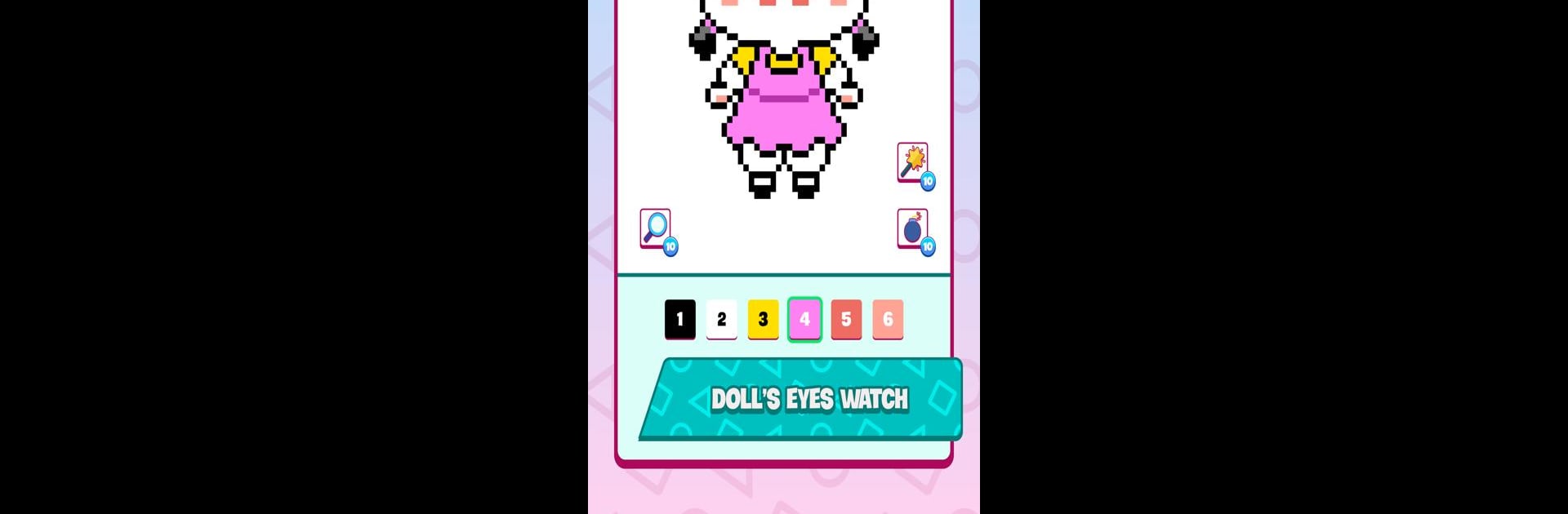This screenshot has height=514, width=1568.
Task: Select white color number 2
Action: point(721,319)
